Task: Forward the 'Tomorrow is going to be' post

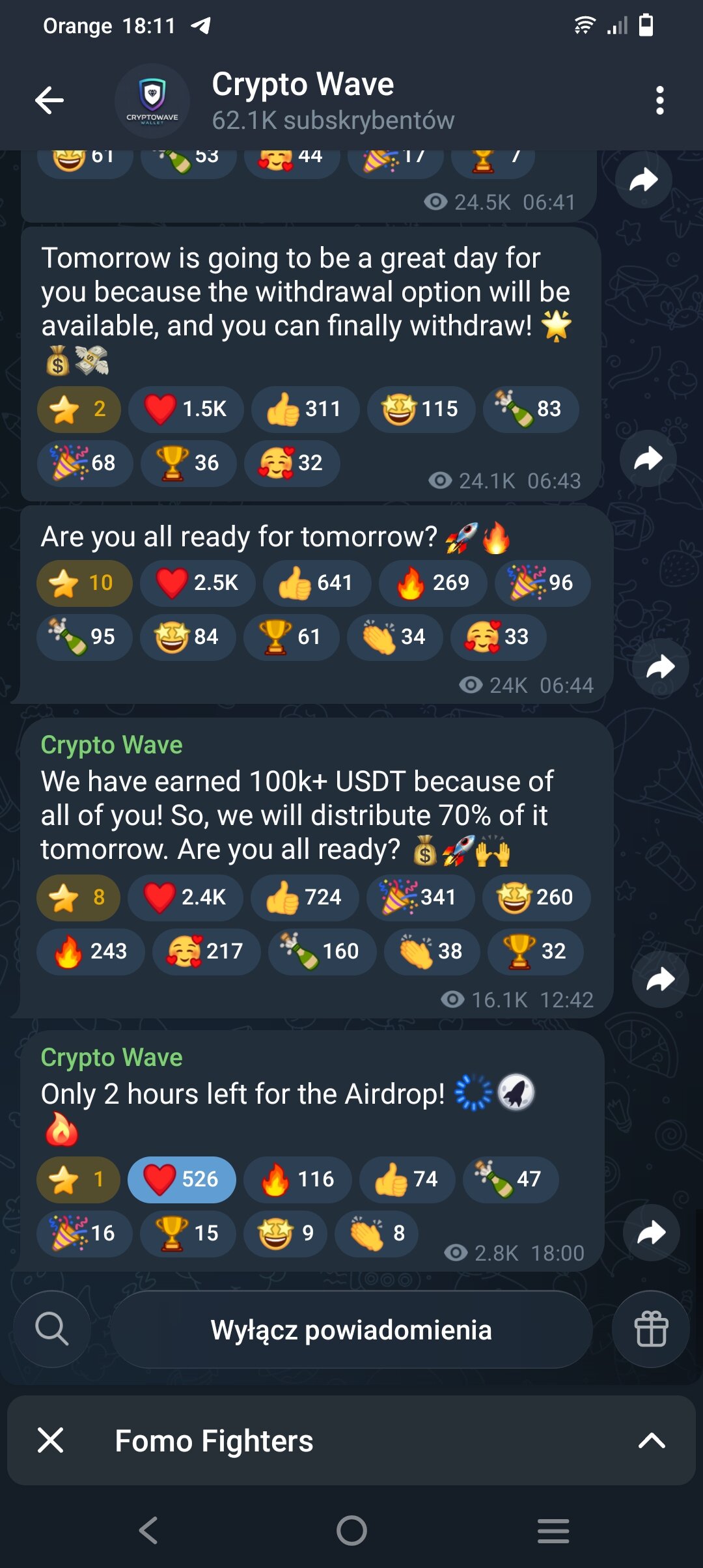Action: (648, 458)
